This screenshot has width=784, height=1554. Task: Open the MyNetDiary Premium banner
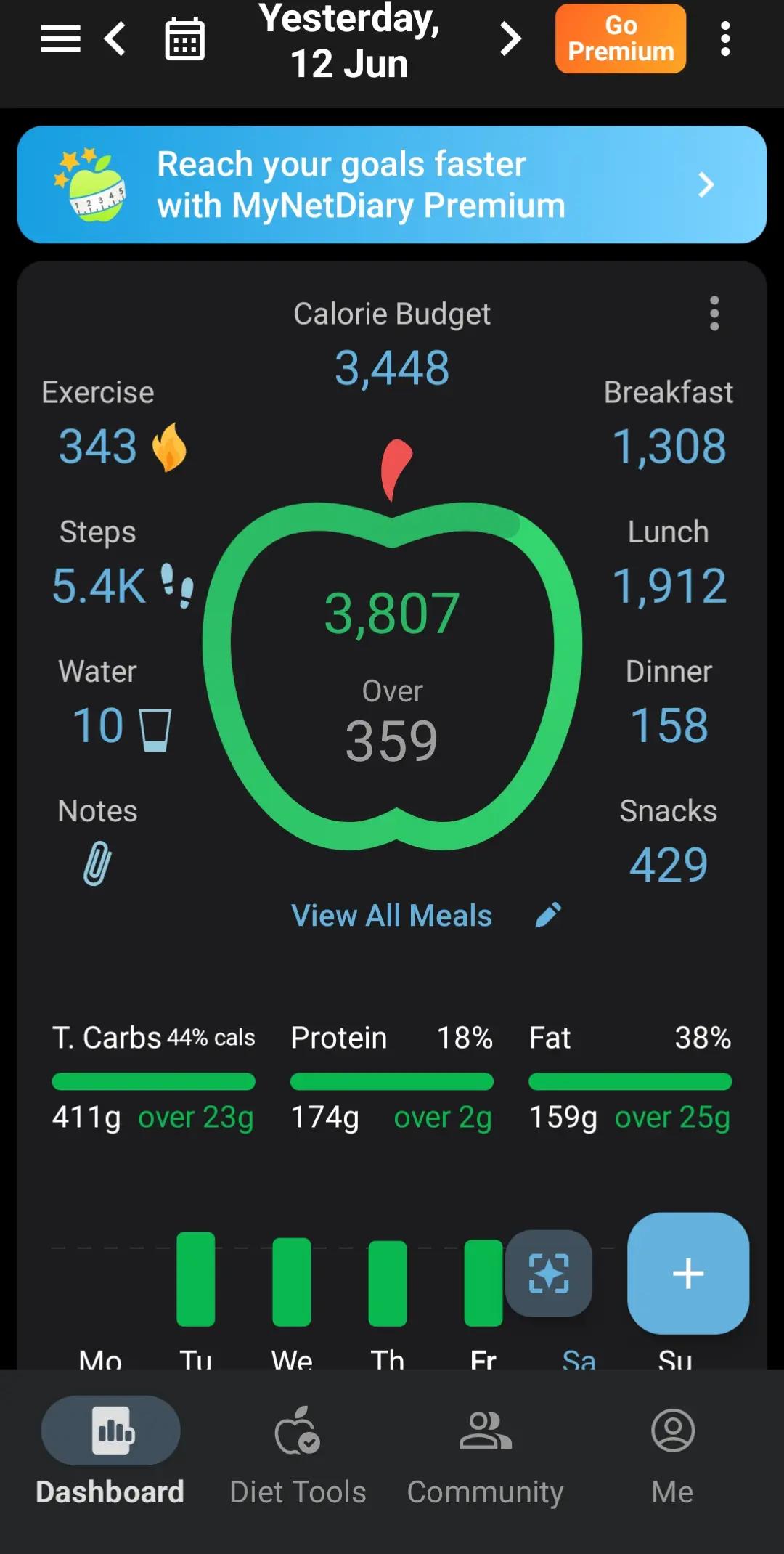pyautogui.click(x=392, y=184)
